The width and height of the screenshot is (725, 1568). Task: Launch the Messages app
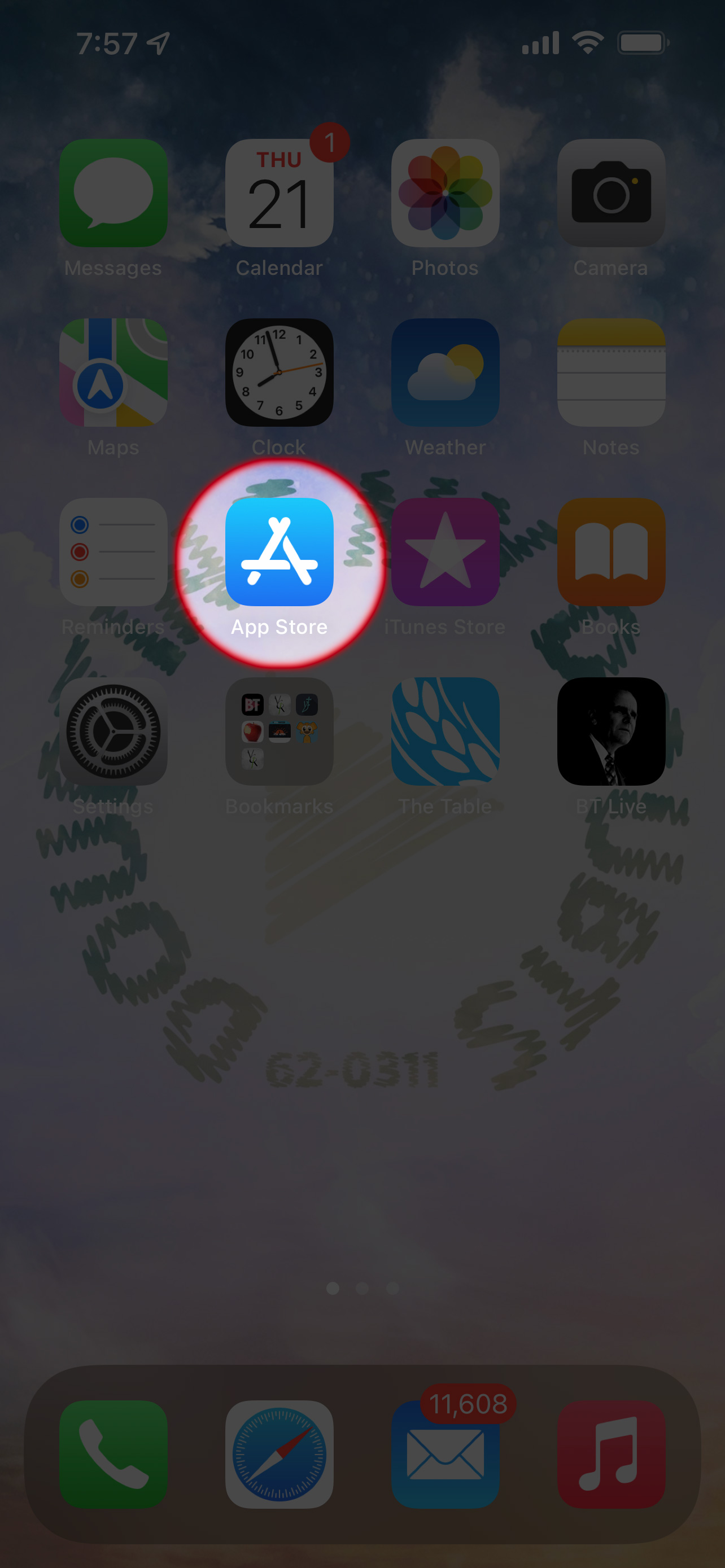[113, 192]
